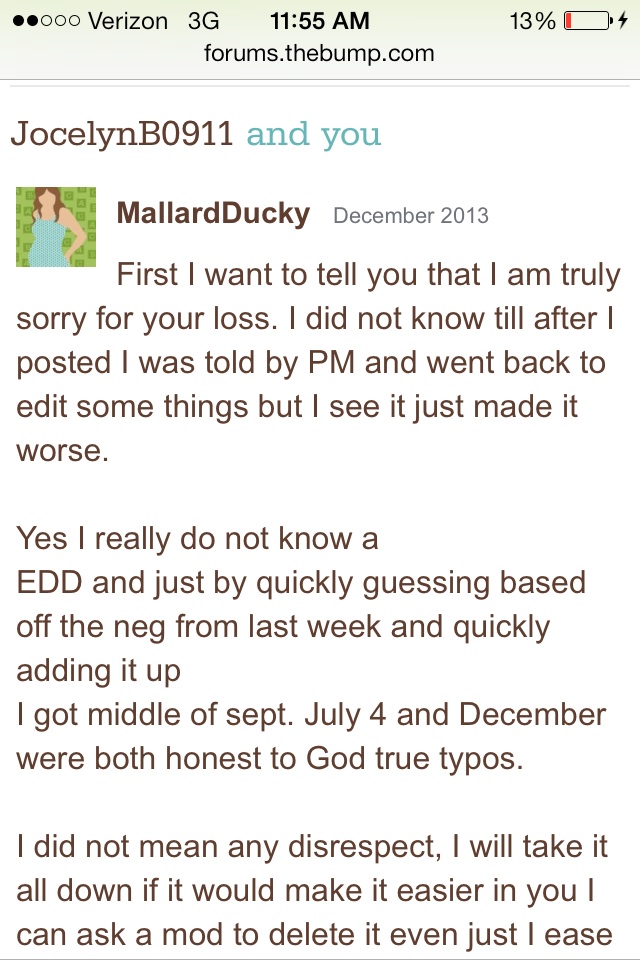640x960 pixels.
Task: Open MallardDucky's username link
Action: (x=213, y=214)
